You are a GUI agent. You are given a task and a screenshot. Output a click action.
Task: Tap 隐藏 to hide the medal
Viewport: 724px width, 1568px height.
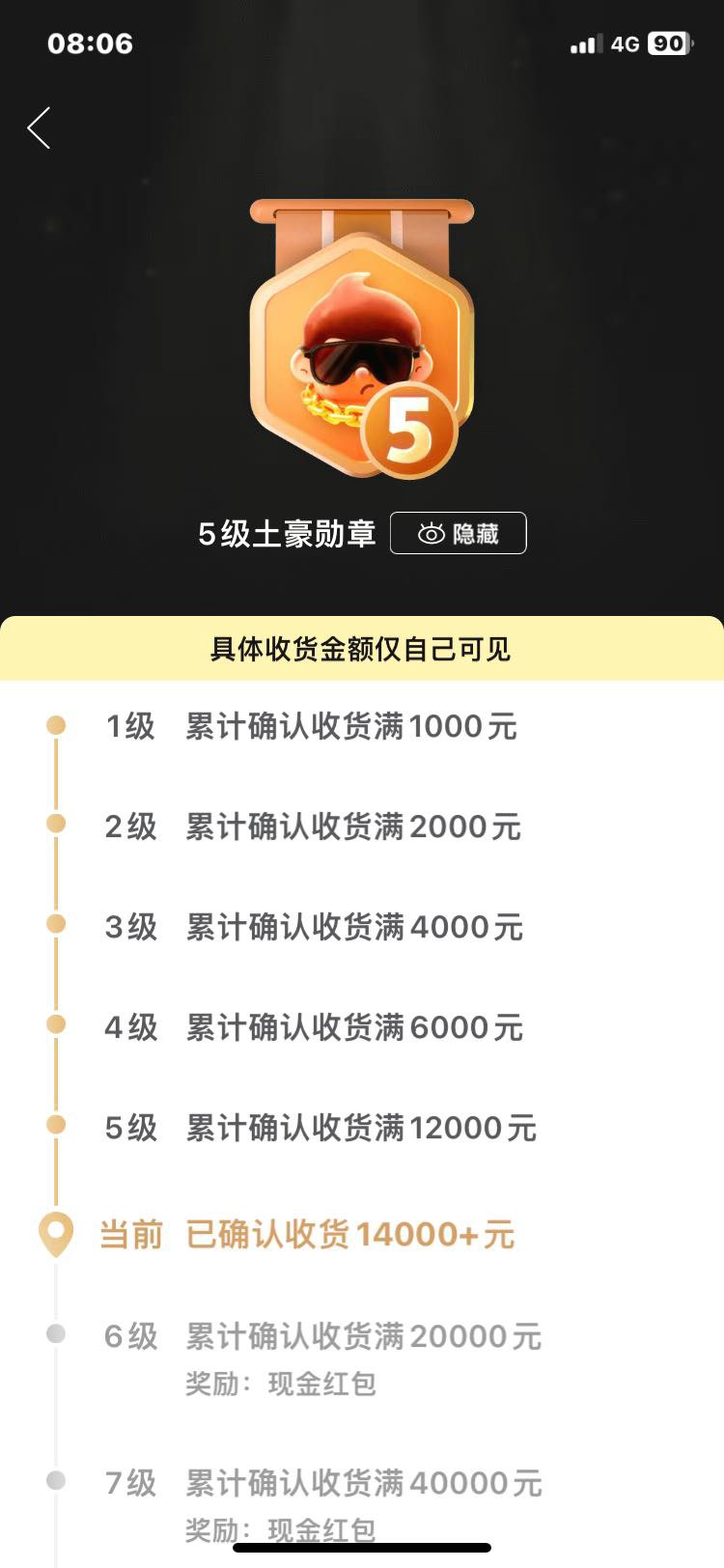[x=459, y=533]
